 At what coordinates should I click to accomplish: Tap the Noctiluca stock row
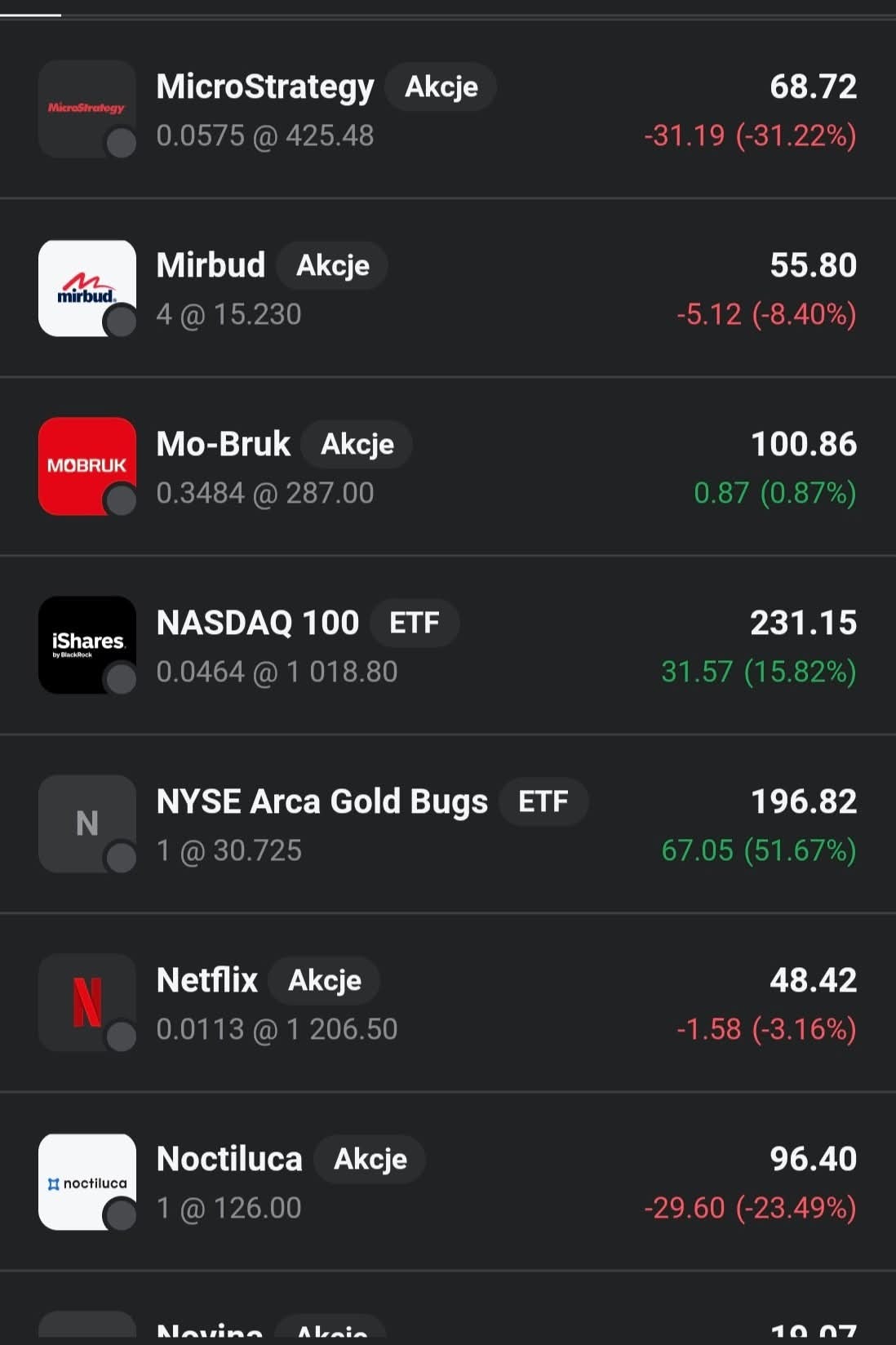tap(447, 1183)
